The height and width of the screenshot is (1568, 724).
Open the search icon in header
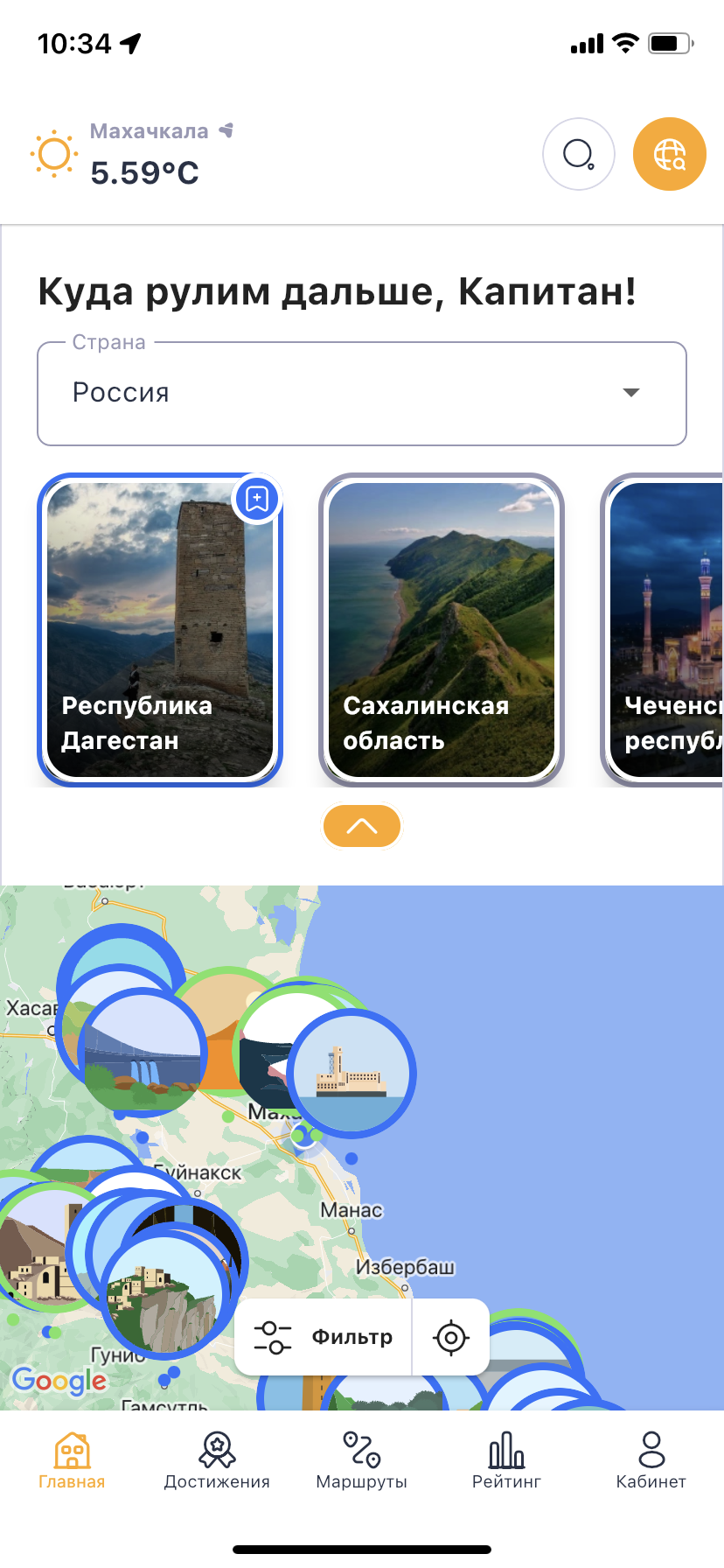coord(579,154)
